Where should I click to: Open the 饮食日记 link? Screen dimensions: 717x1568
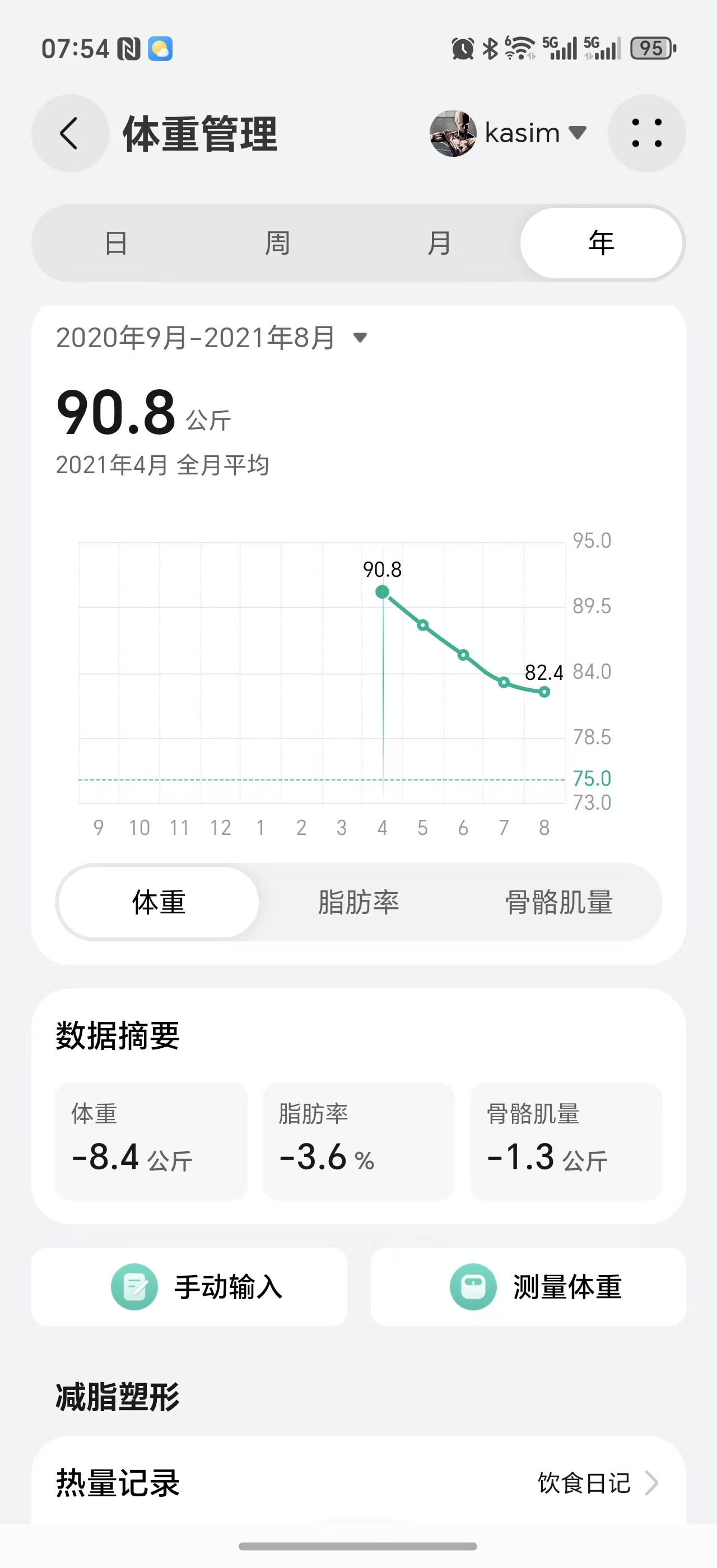point(597,1483)
